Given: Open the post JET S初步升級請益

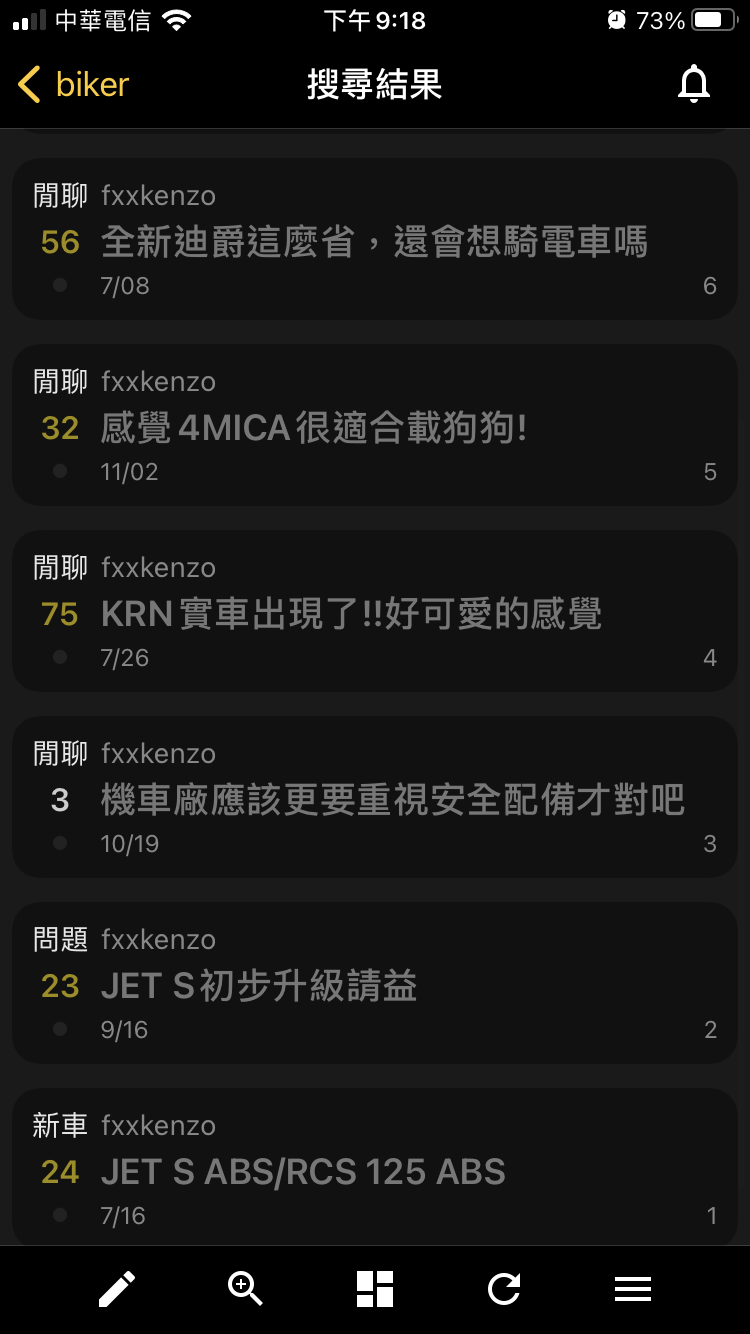Looking at the screenshot, I should click(x=375, y=984).
